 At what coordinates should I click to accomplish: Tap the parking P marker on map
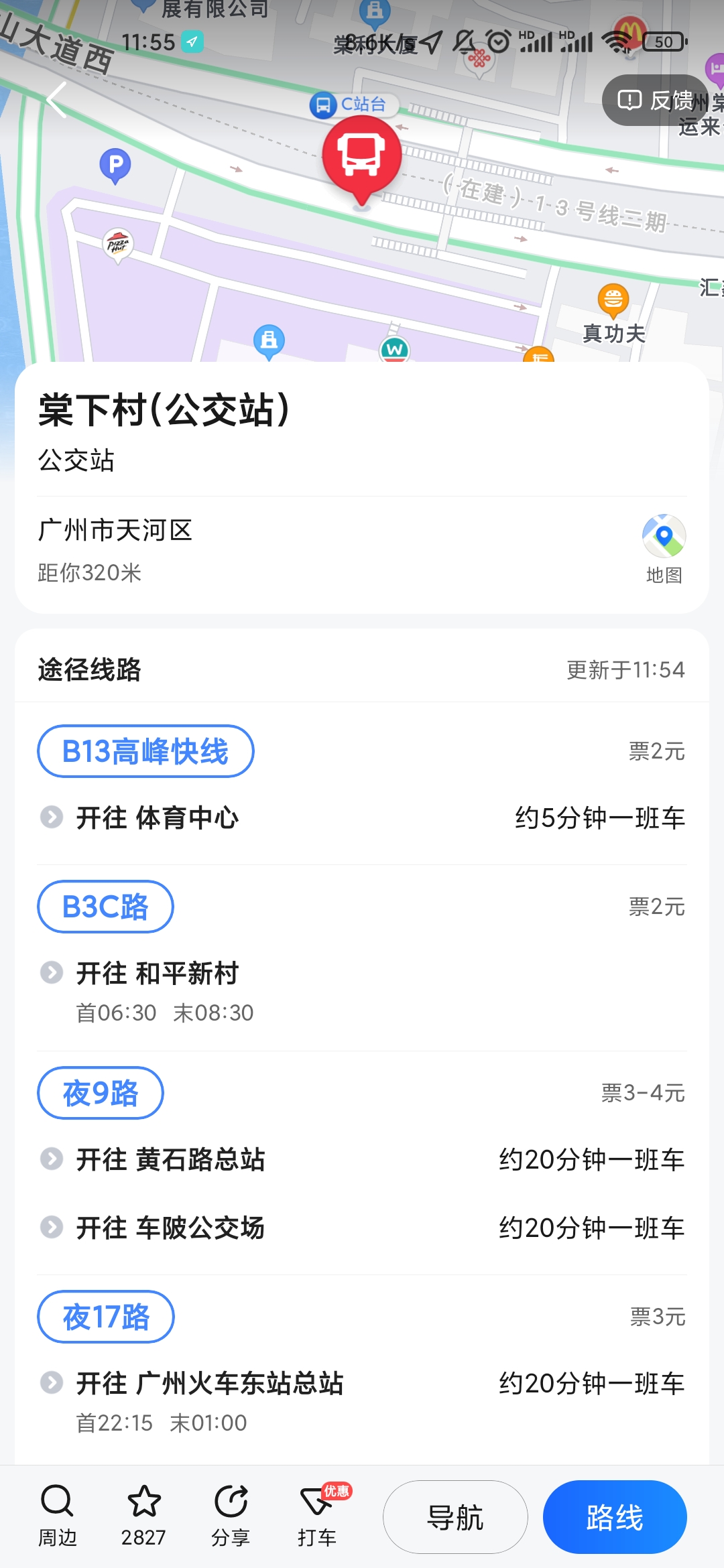pos(115,166)
